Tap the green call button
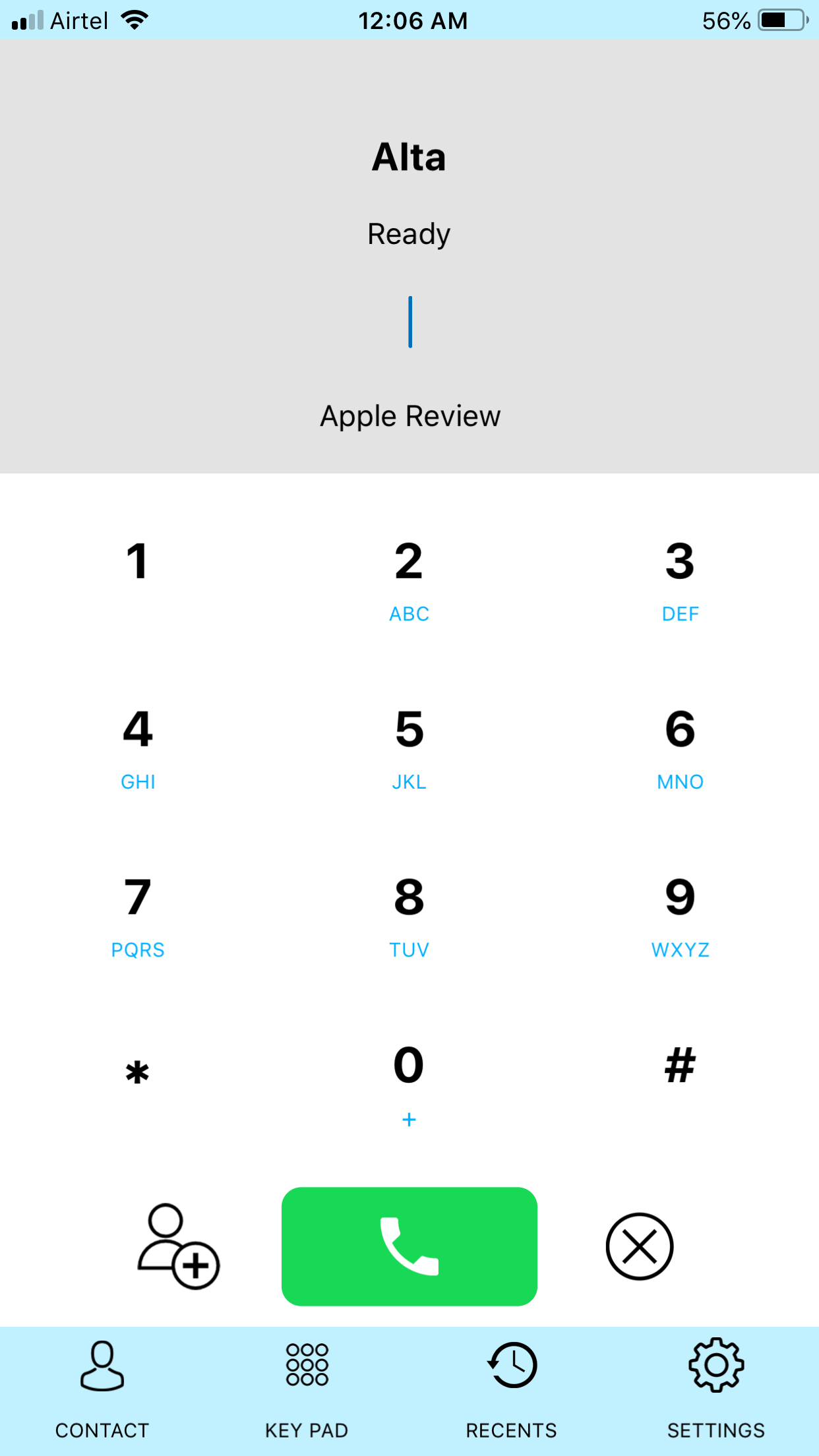The image size is (819, 1456). tap(409, 1246)
